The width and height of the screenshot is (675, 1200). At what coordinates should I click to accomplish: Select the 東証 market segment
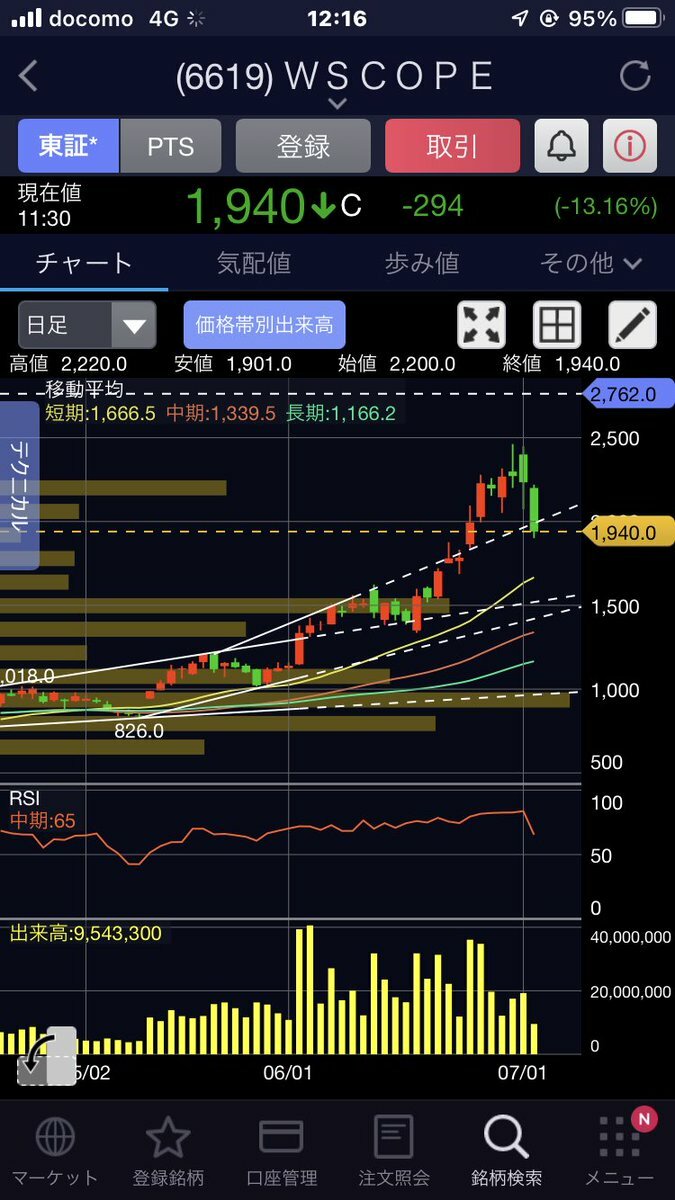[68, 146]
